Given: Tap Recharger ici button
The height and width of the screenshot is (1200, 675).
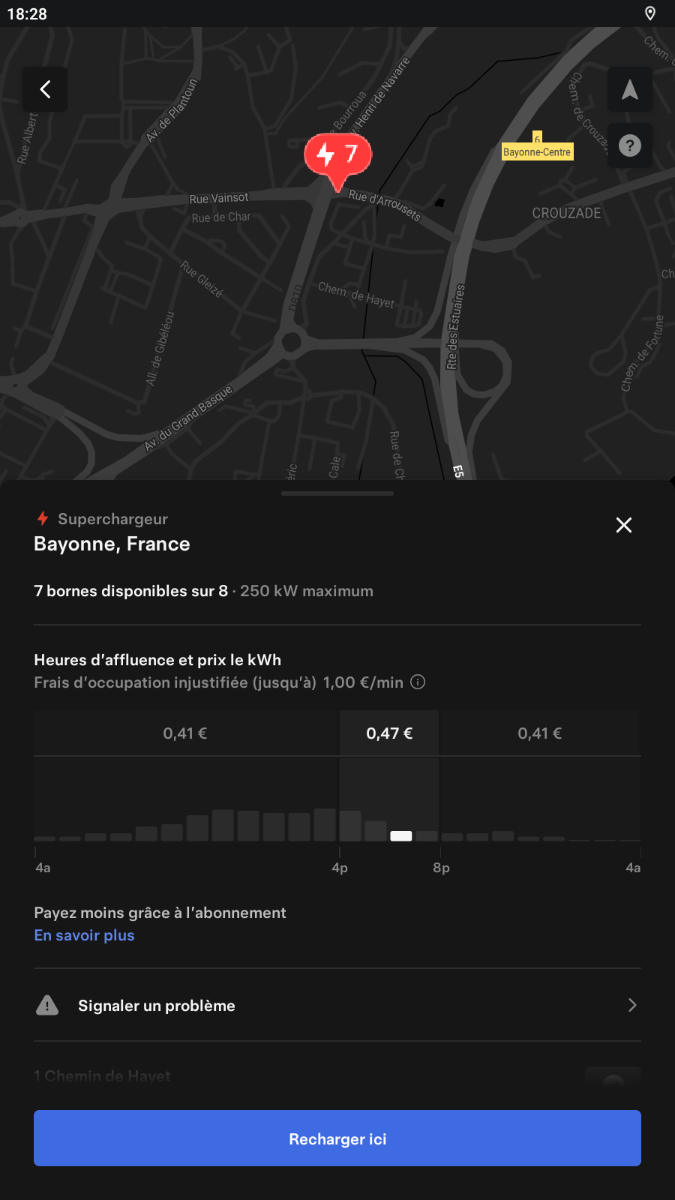Looking at the screenshot, I should coord(337,1138).
